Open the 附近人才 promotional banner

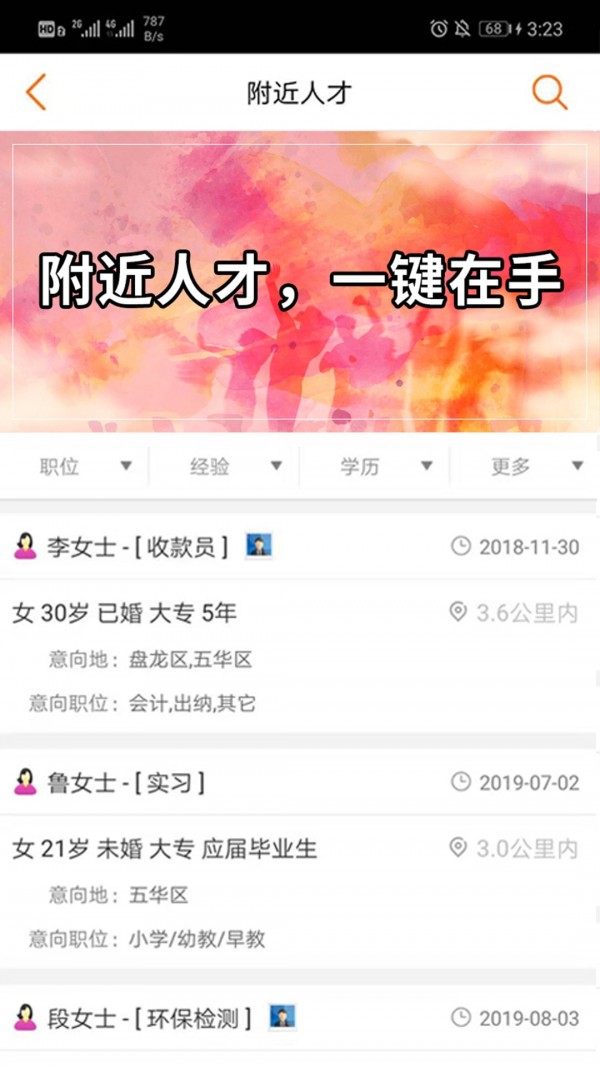300,282
